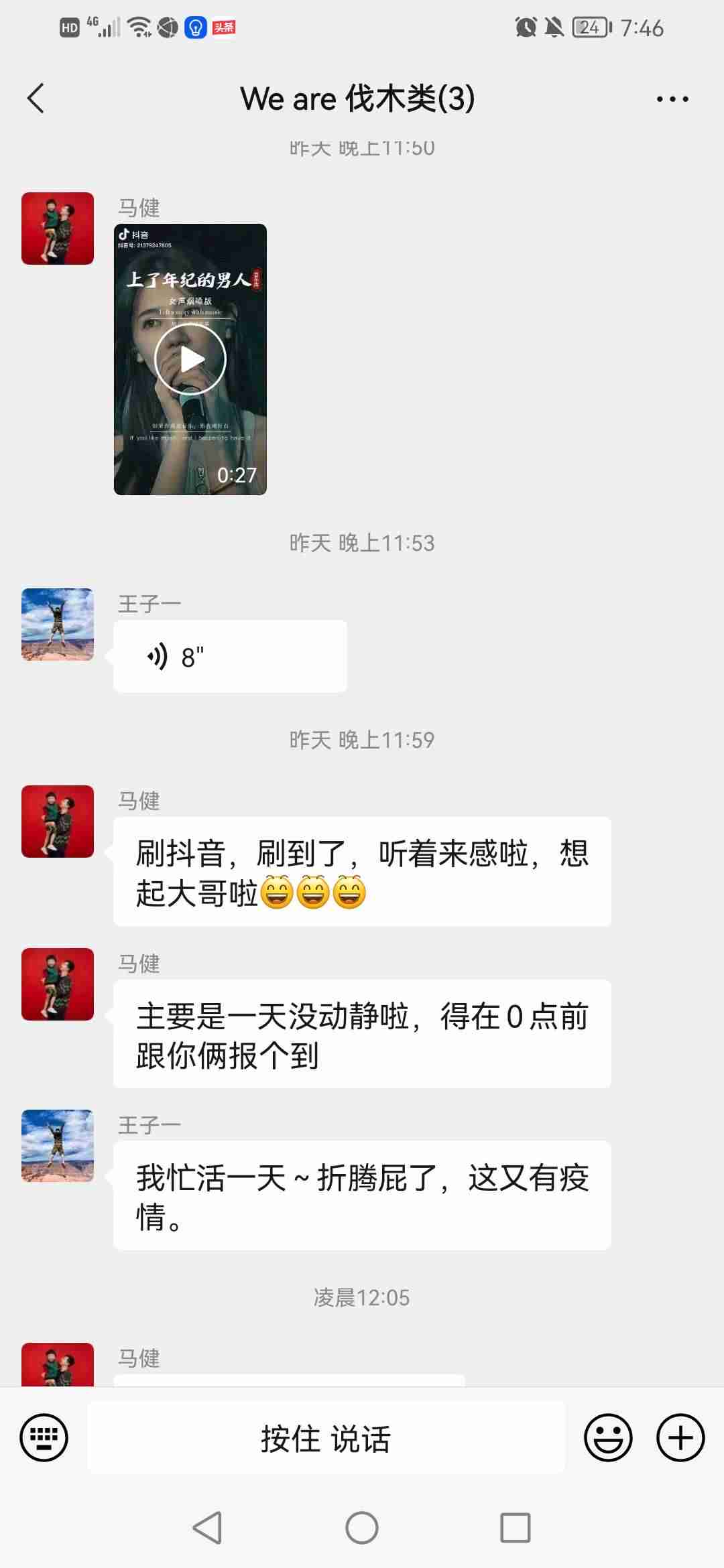Open recent apps from the navigation bar
Image resolution: width=724 pixels, height=1568 pixels.
click(x=516, y=1528)
